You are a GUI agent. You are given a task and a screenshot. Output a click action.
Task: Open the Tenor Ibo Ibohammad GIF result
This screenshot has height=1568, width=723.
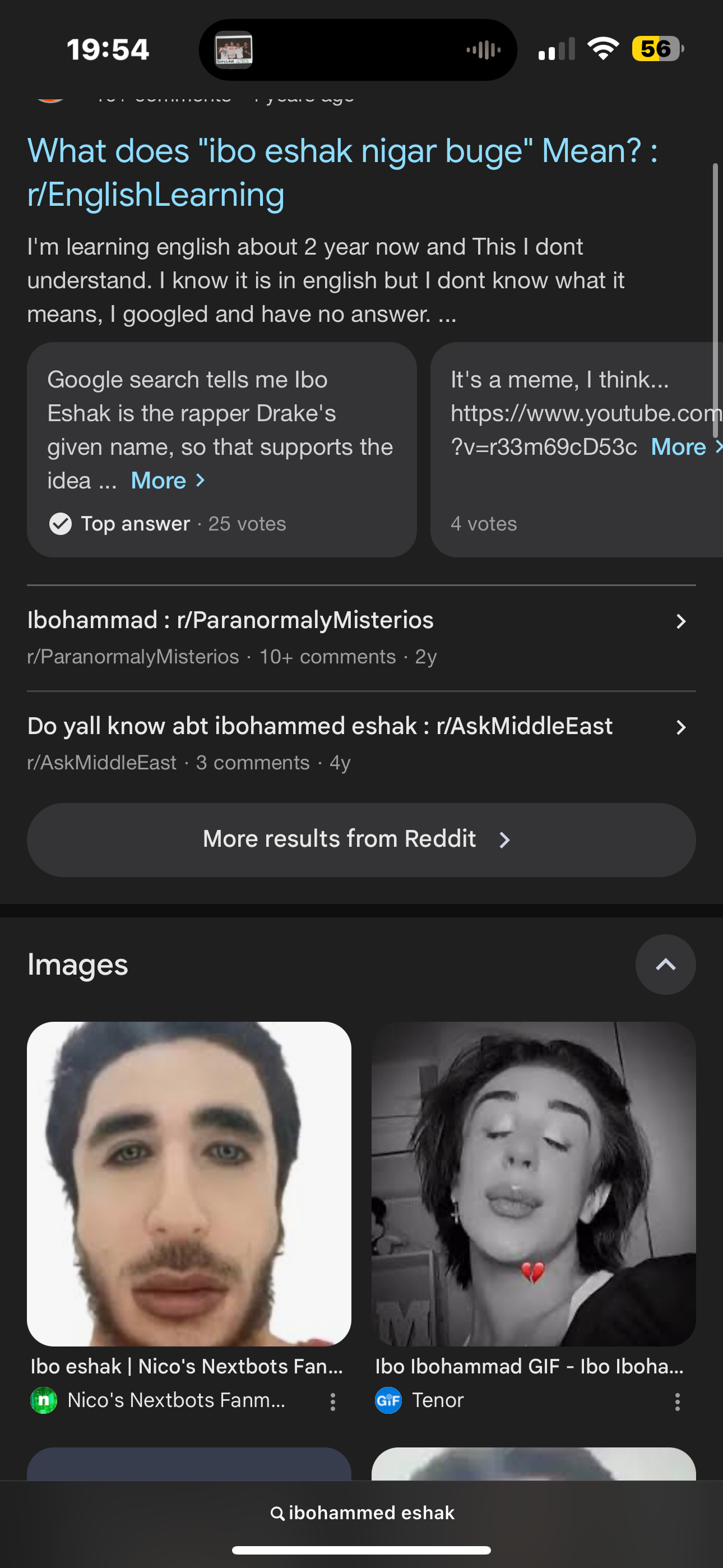[x=533, y=1183]
